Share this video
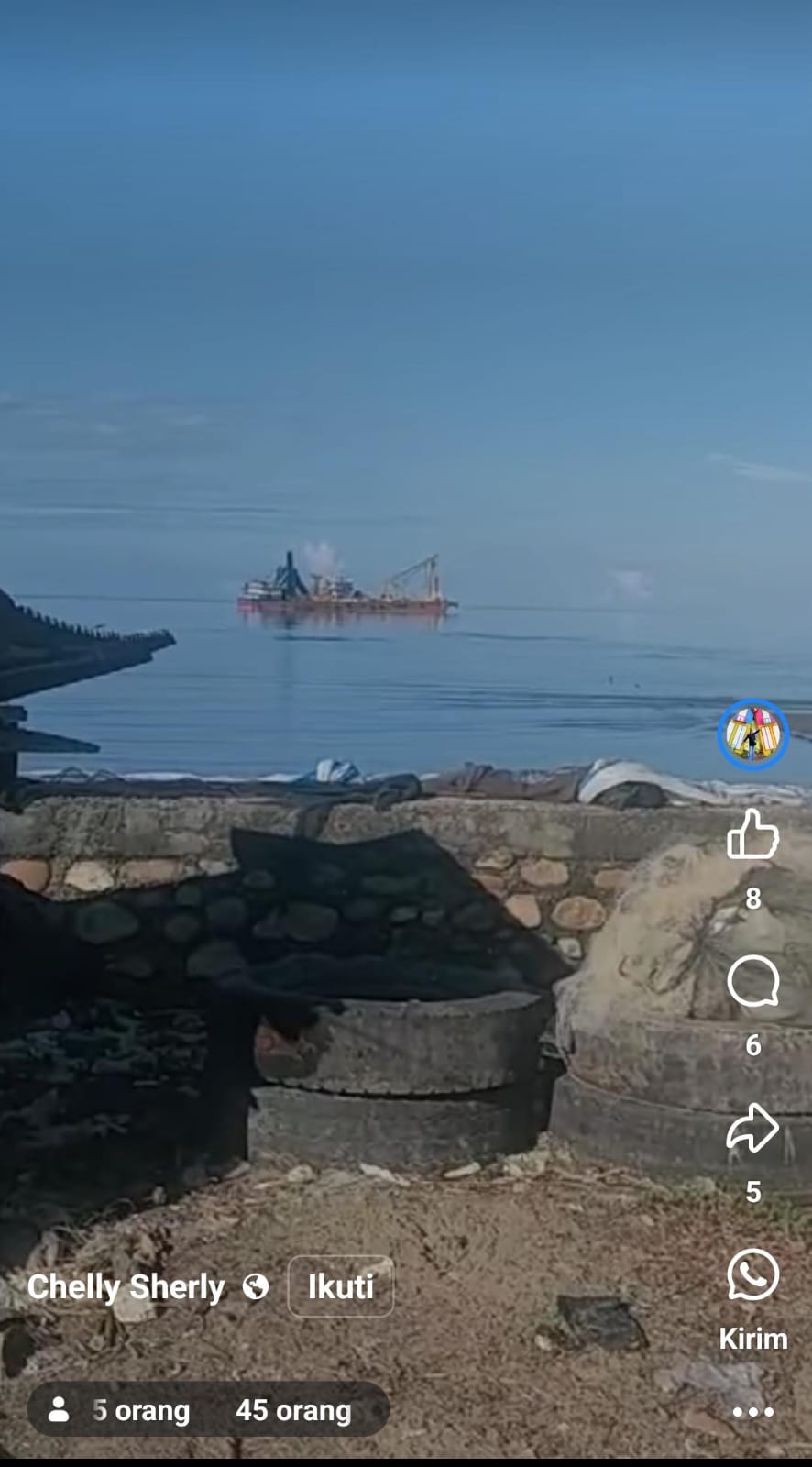 [x=752, y=1129]
